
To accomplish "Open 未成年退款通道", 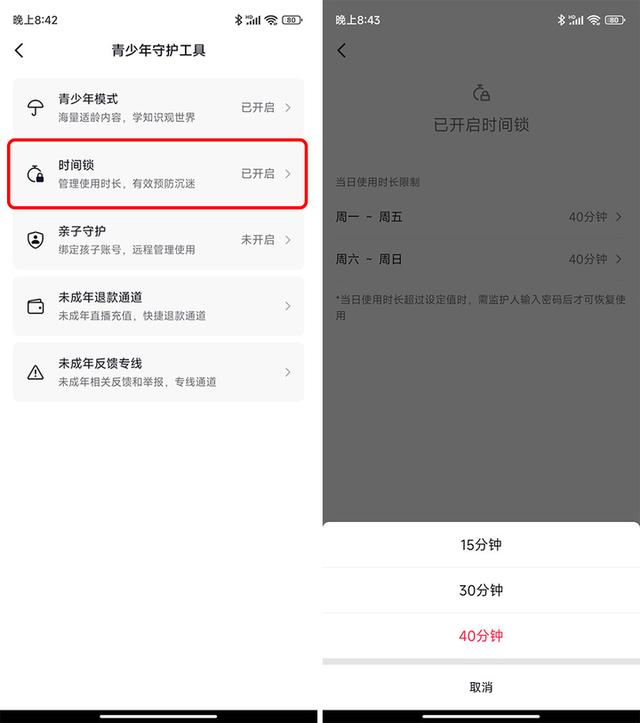I will [x=158, y=306].
